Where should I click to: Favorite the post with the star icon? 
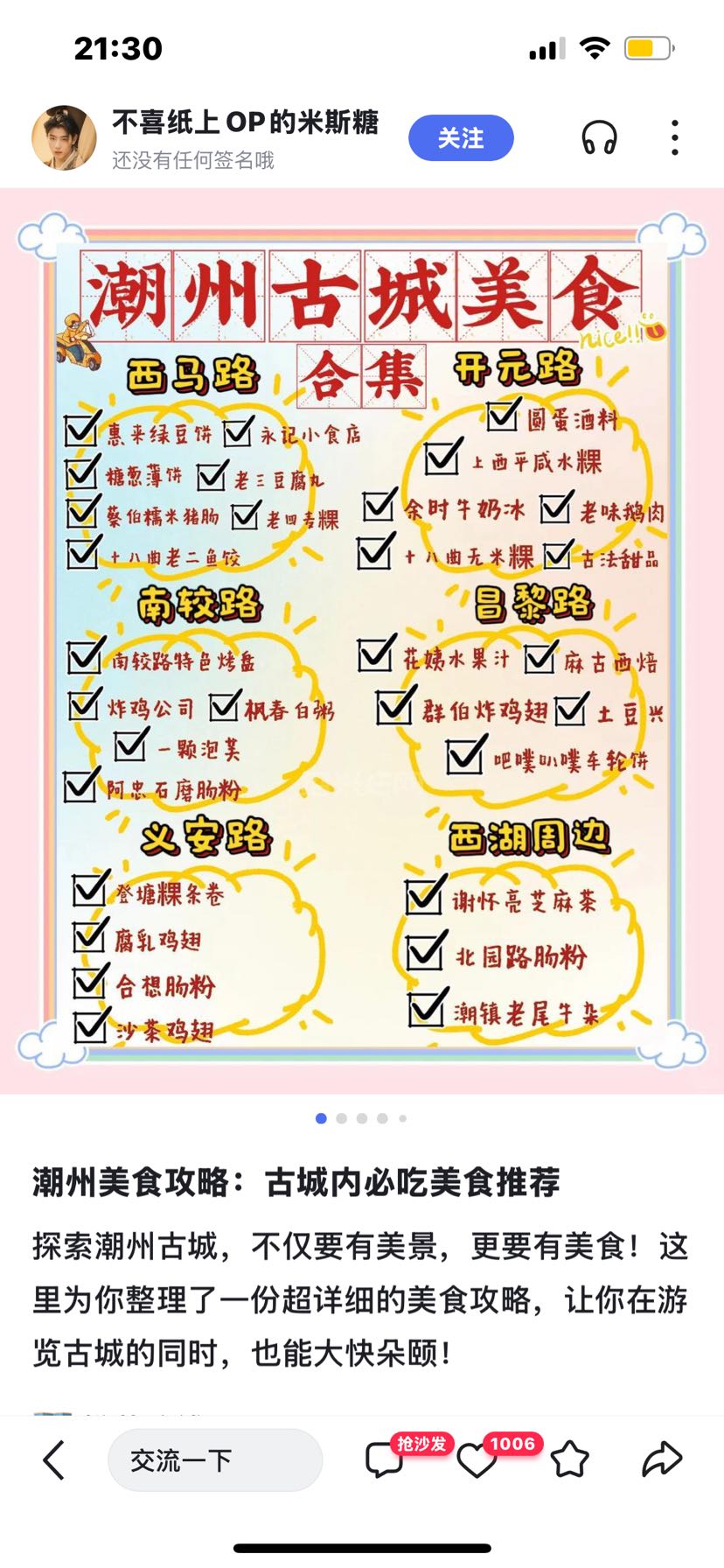click(570, 1459)
